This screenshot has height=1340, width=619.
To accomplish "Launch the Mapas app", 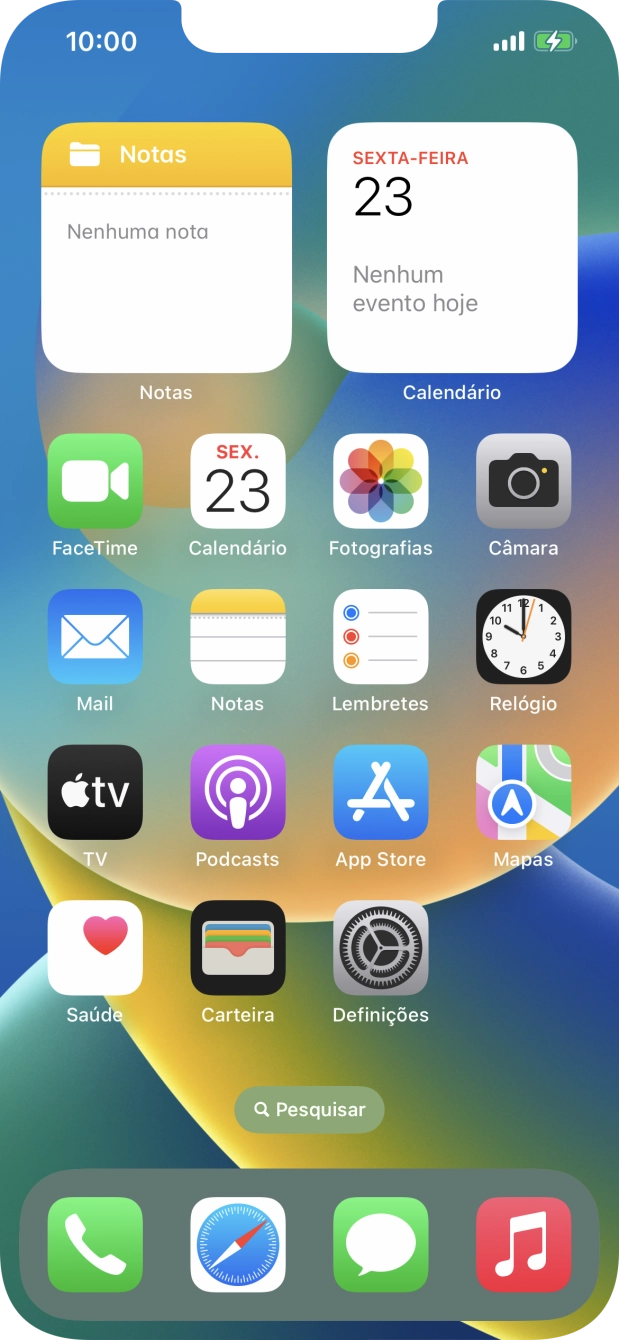I will point(524,792).
